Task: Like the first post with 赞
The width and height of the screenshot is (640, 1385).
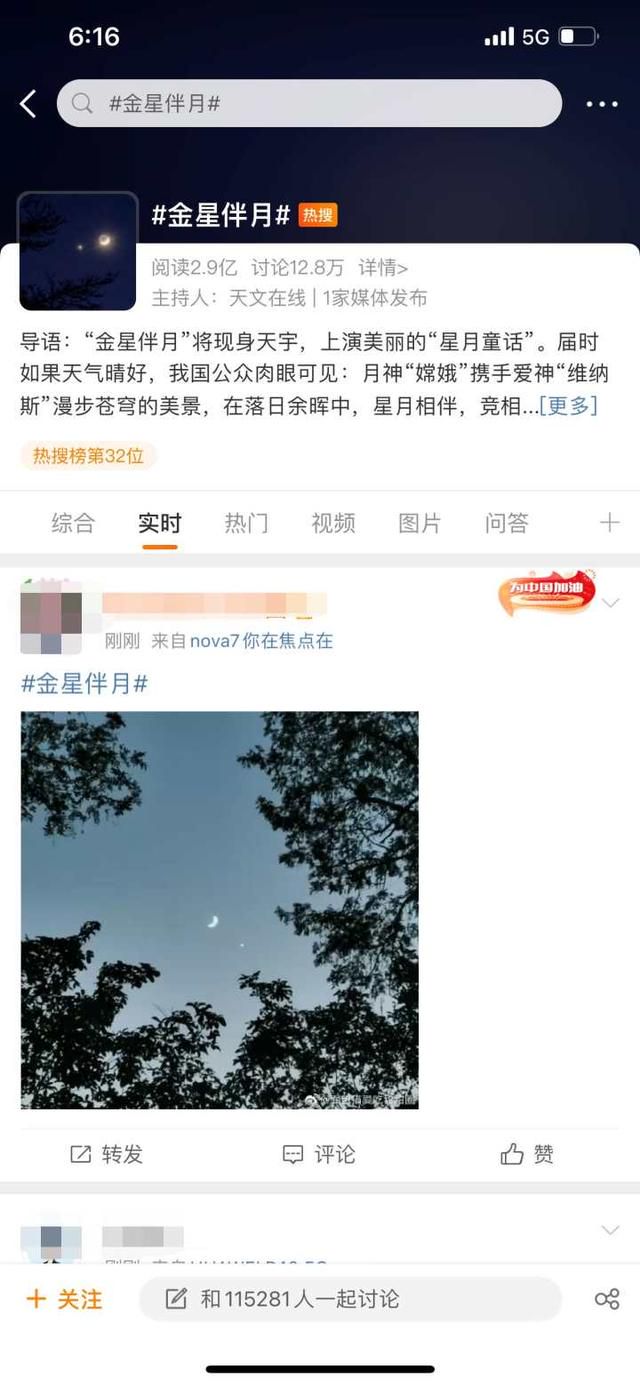Action: (x=527, y=1154)
